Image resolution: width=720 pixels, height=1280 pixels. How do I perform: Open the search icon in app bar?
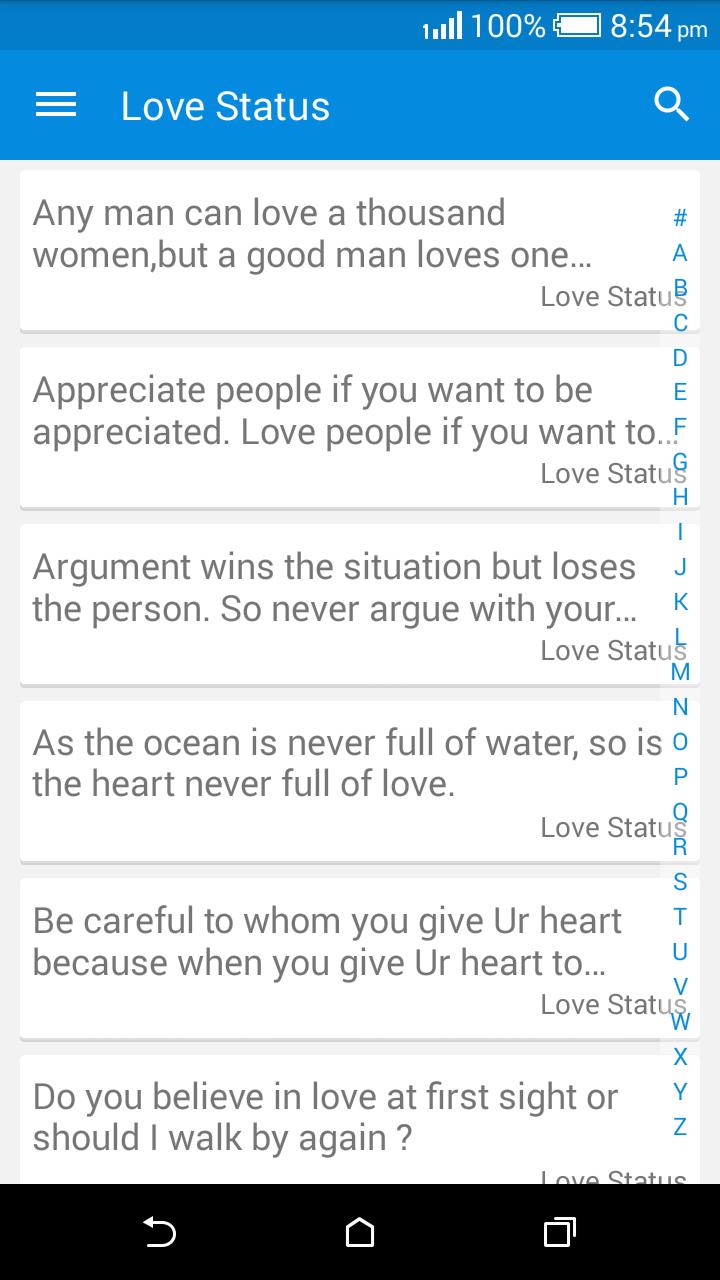tap(671, 104)
